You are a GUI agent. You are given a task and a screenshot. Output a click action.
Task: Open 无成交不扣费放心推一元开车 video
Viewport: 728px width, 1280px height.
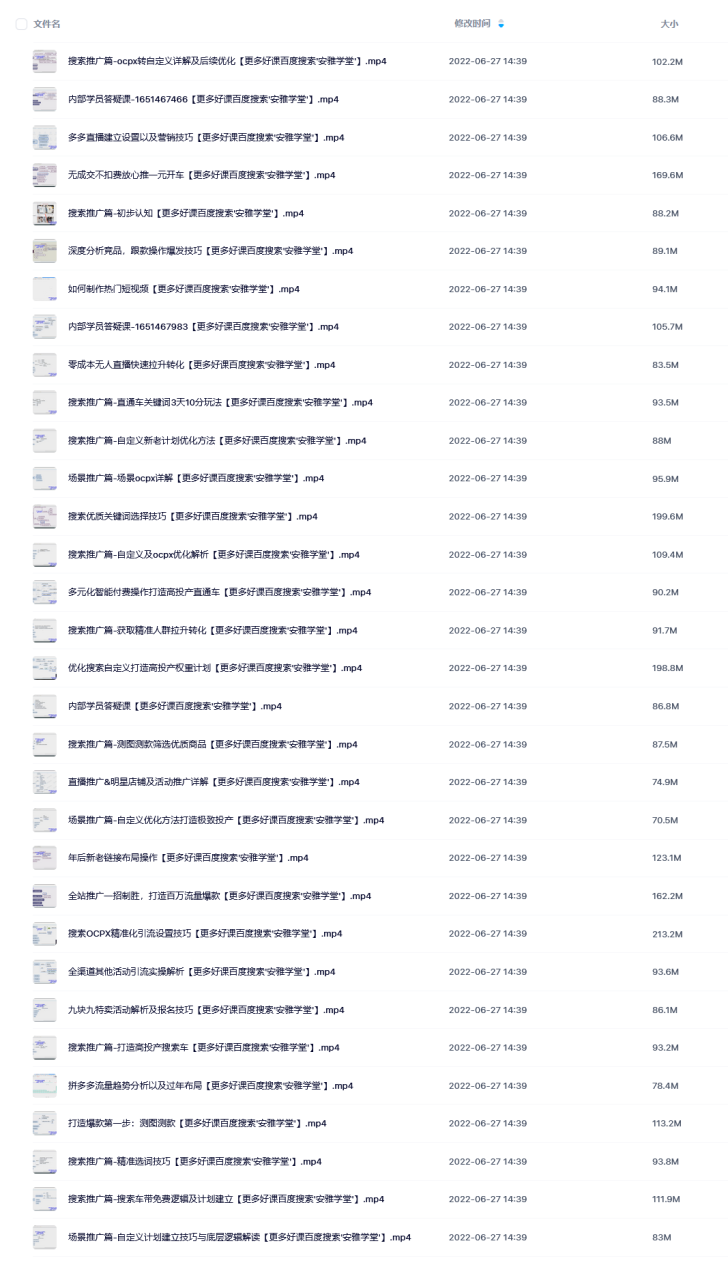coord(201,175)
